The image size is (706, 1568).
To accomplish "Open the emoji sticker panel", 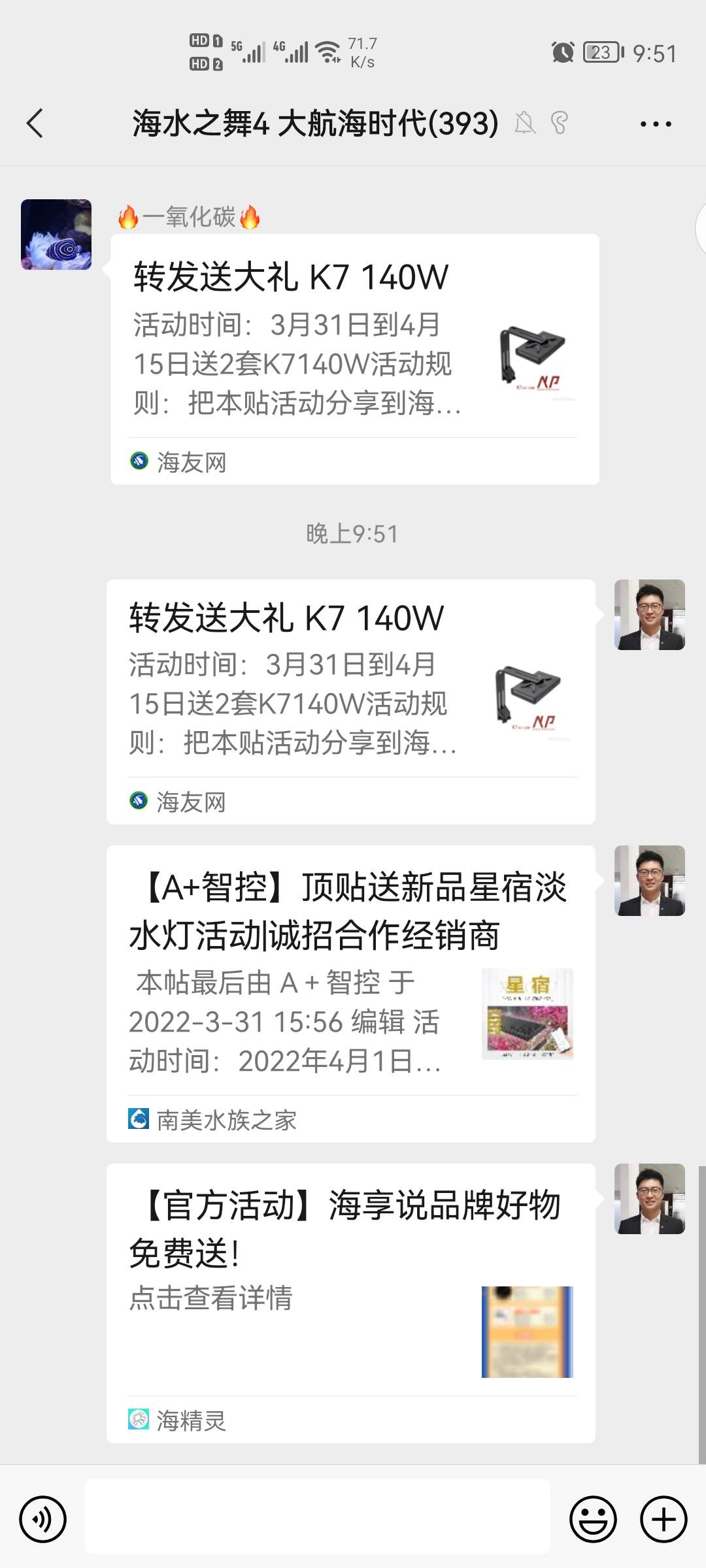I will tap(593, 1519).
